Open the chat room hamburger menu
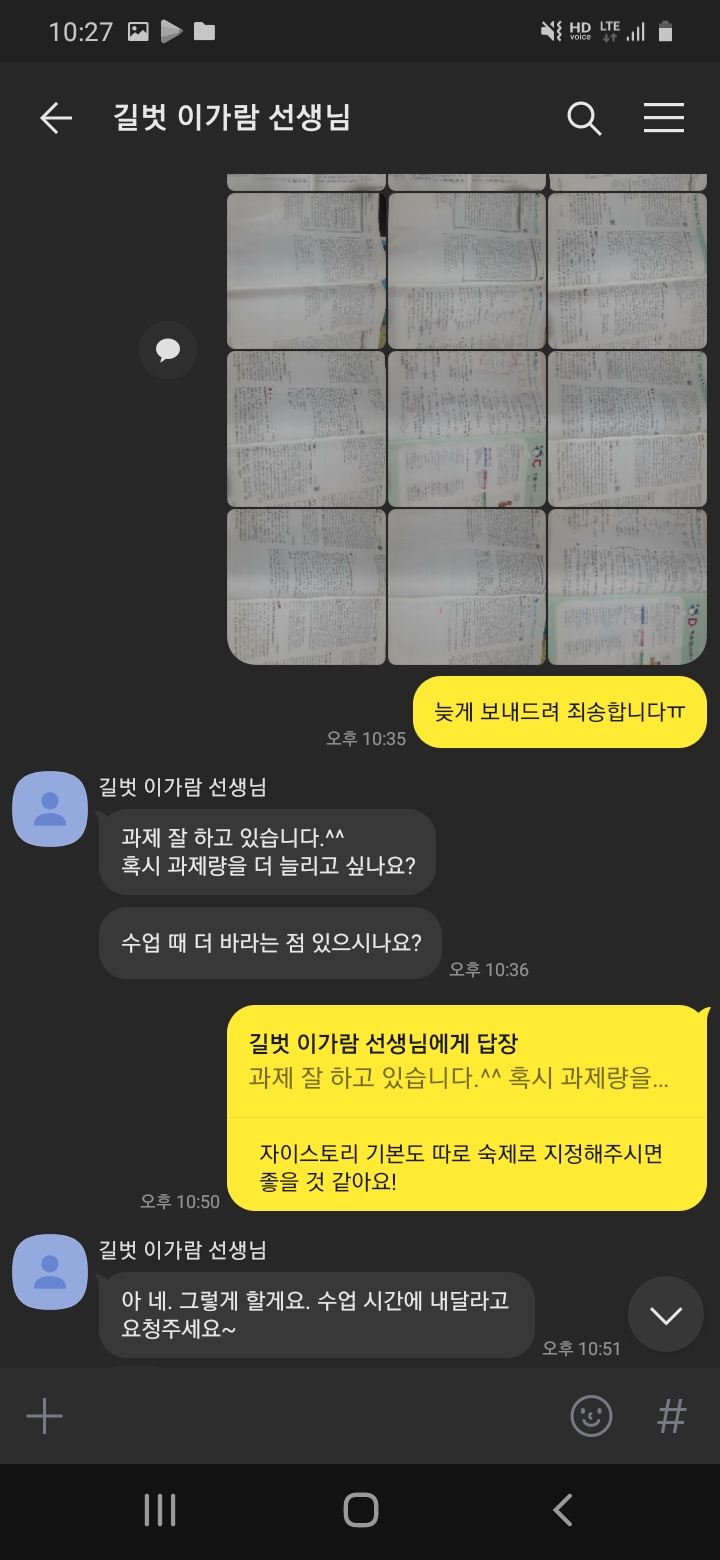720x1560 pixels. click(663, 119)
